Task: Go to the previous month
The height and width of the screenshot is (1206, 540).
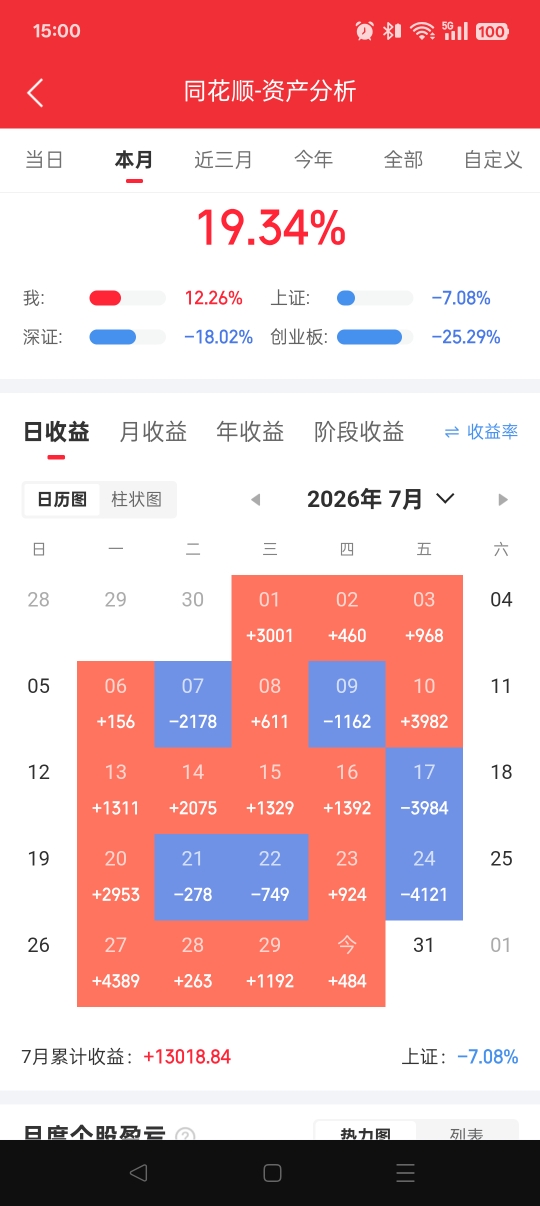Action: (x=255, y=499)
